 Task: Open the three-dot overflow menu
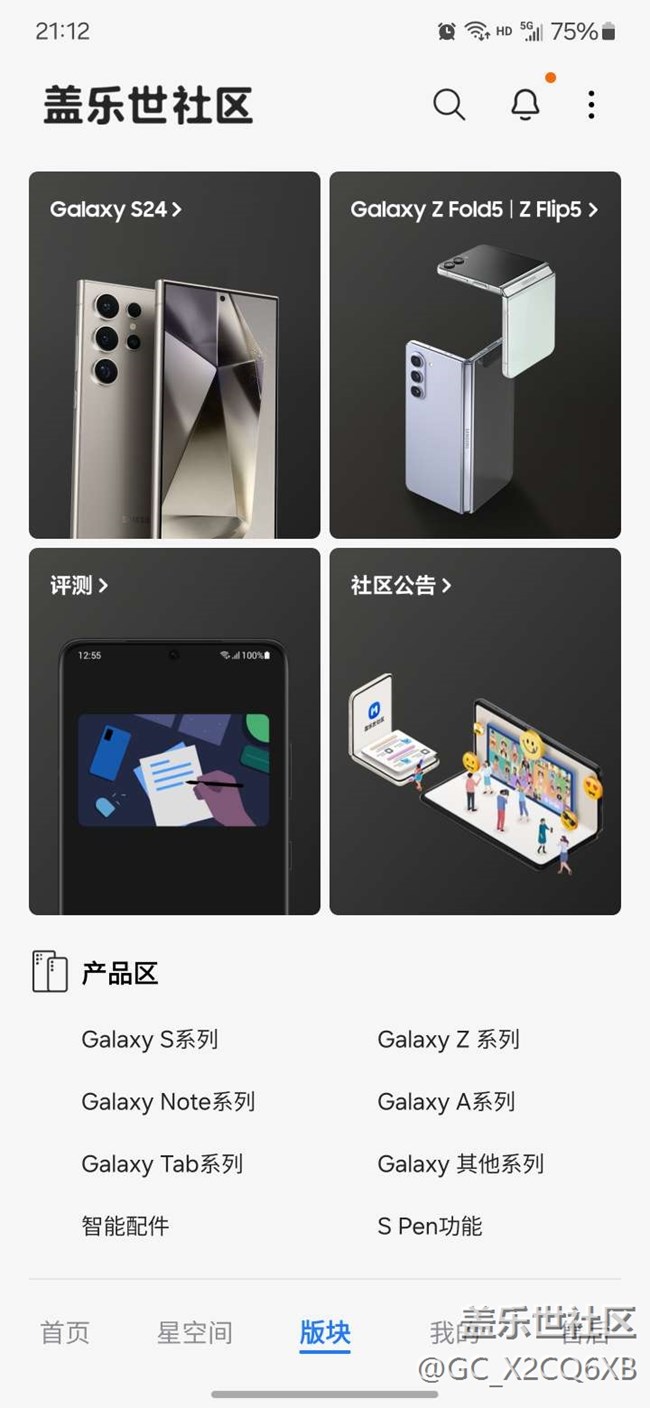[x=591, y=104]
